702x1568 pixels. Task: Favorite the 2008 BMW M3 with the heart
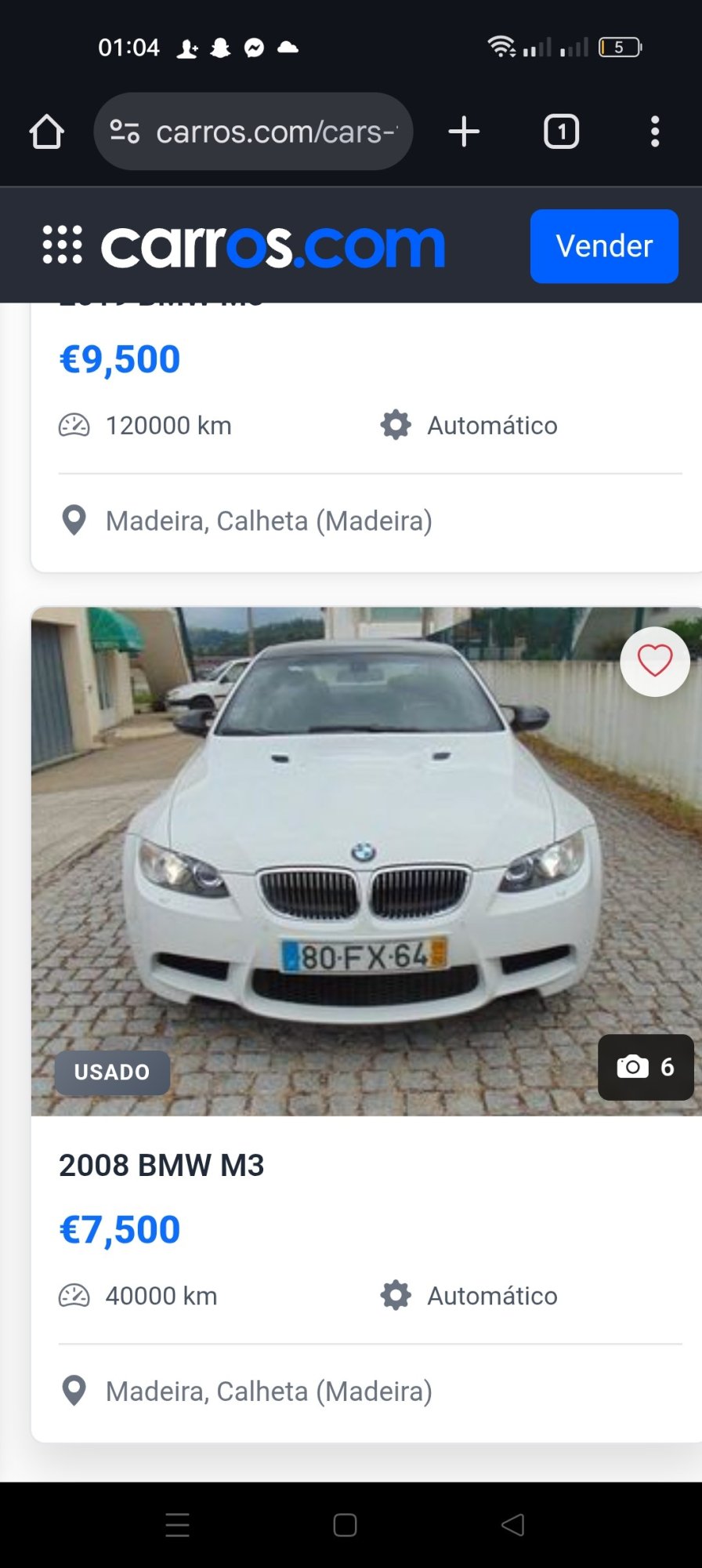(x=655, y=661)
